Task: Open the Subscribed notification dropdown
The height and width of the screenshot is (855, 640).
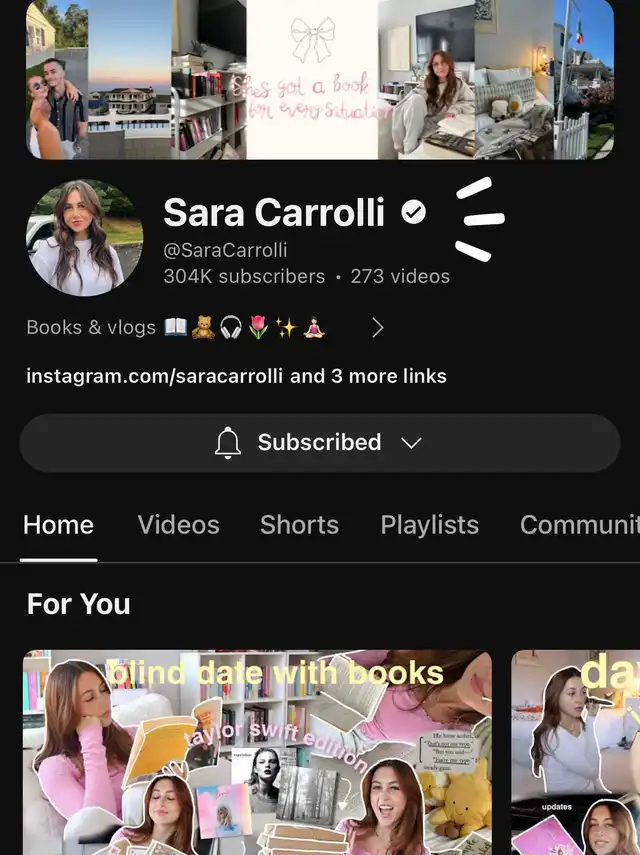Action: click(x=320, y=442)
